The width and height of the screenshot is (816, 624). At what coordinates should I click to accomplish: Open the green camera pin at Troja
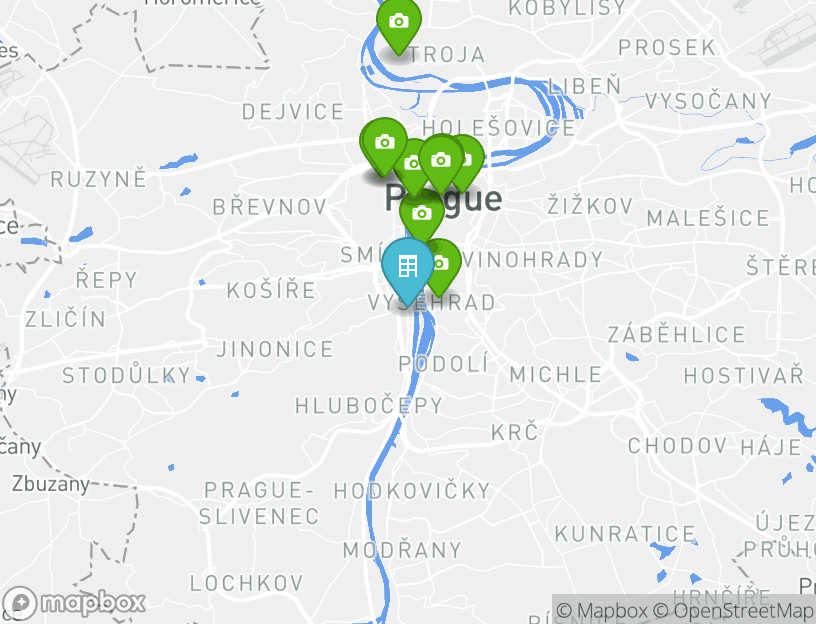coord(398,22)
